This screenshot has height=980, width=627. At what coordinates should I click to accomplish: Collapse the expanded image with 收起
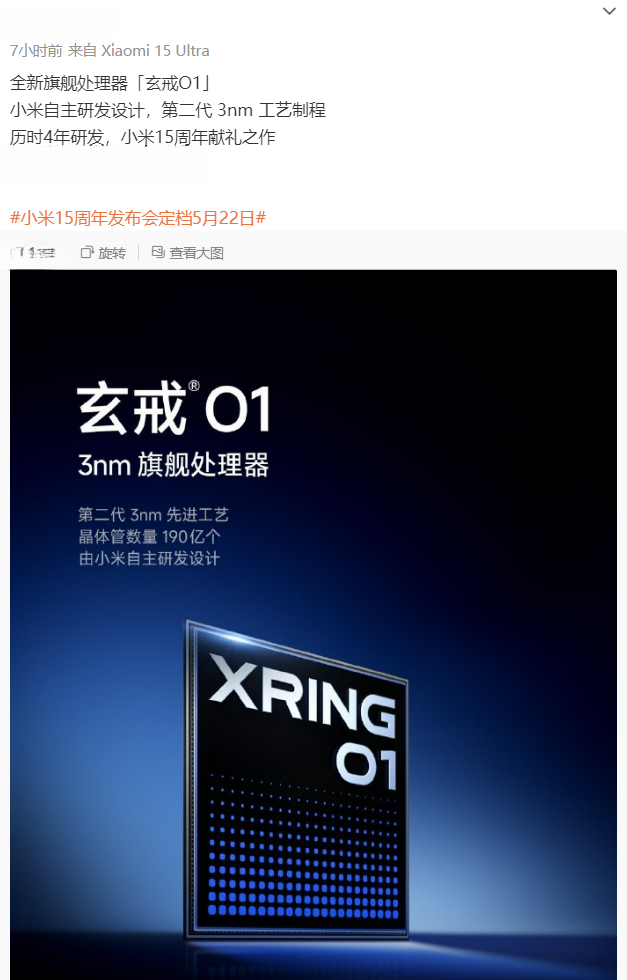click(34, 253)
